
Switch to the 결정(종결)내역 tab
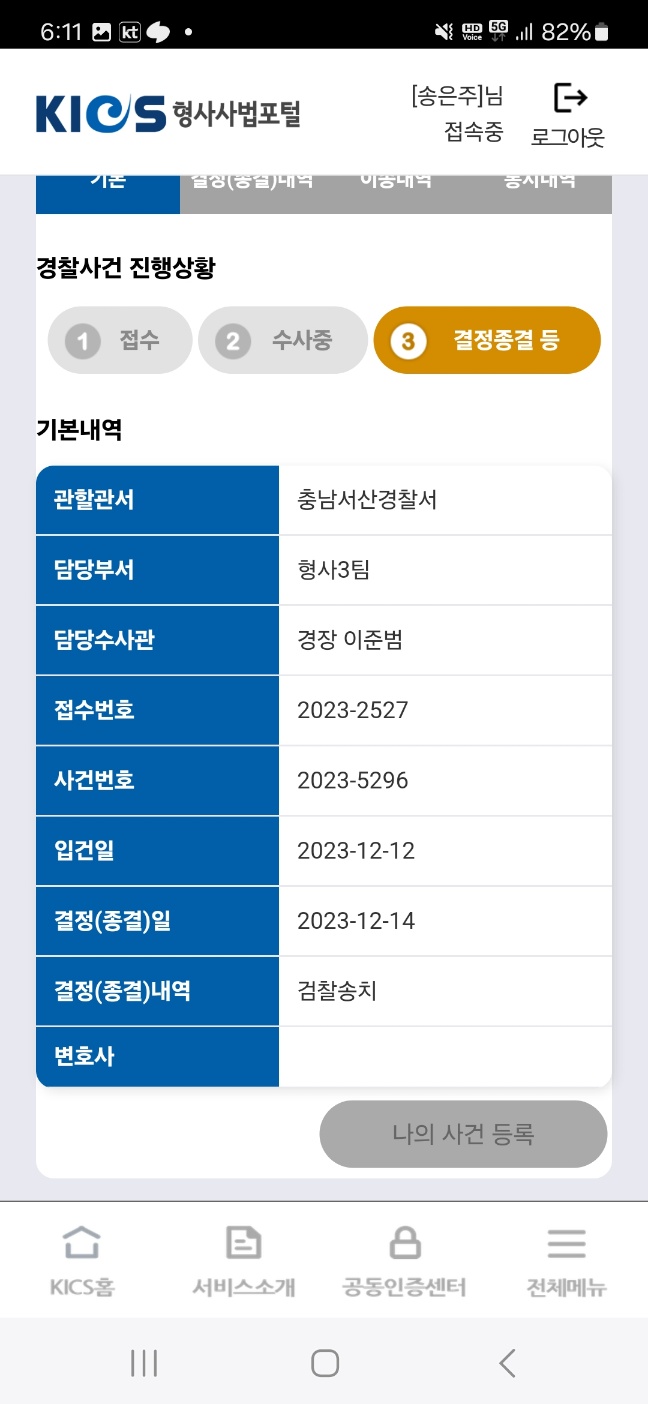click(x=252, y=192)
